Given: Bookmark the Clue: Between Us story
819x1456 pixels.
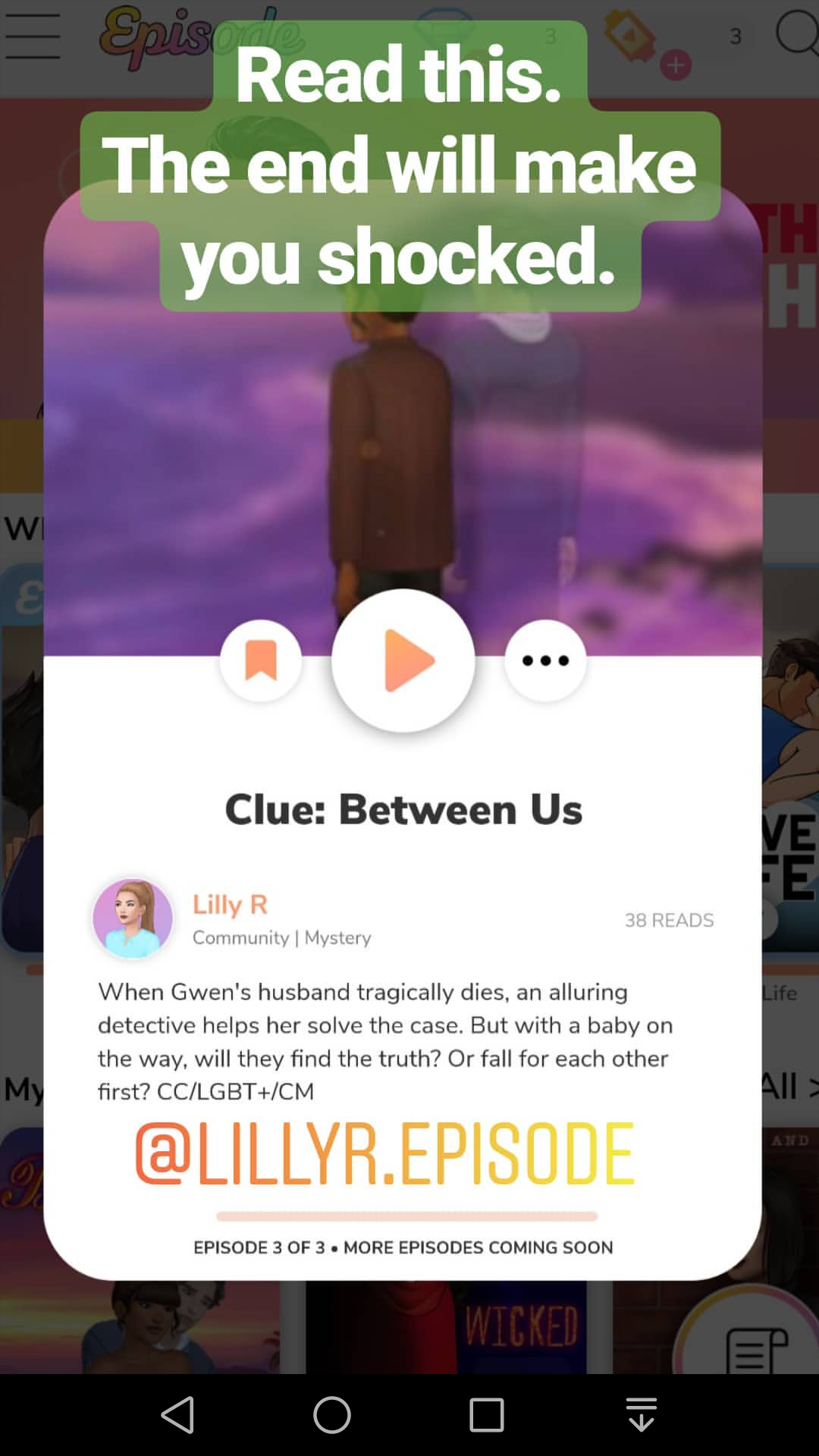Looking at the screenshot, I should (261, 661).
